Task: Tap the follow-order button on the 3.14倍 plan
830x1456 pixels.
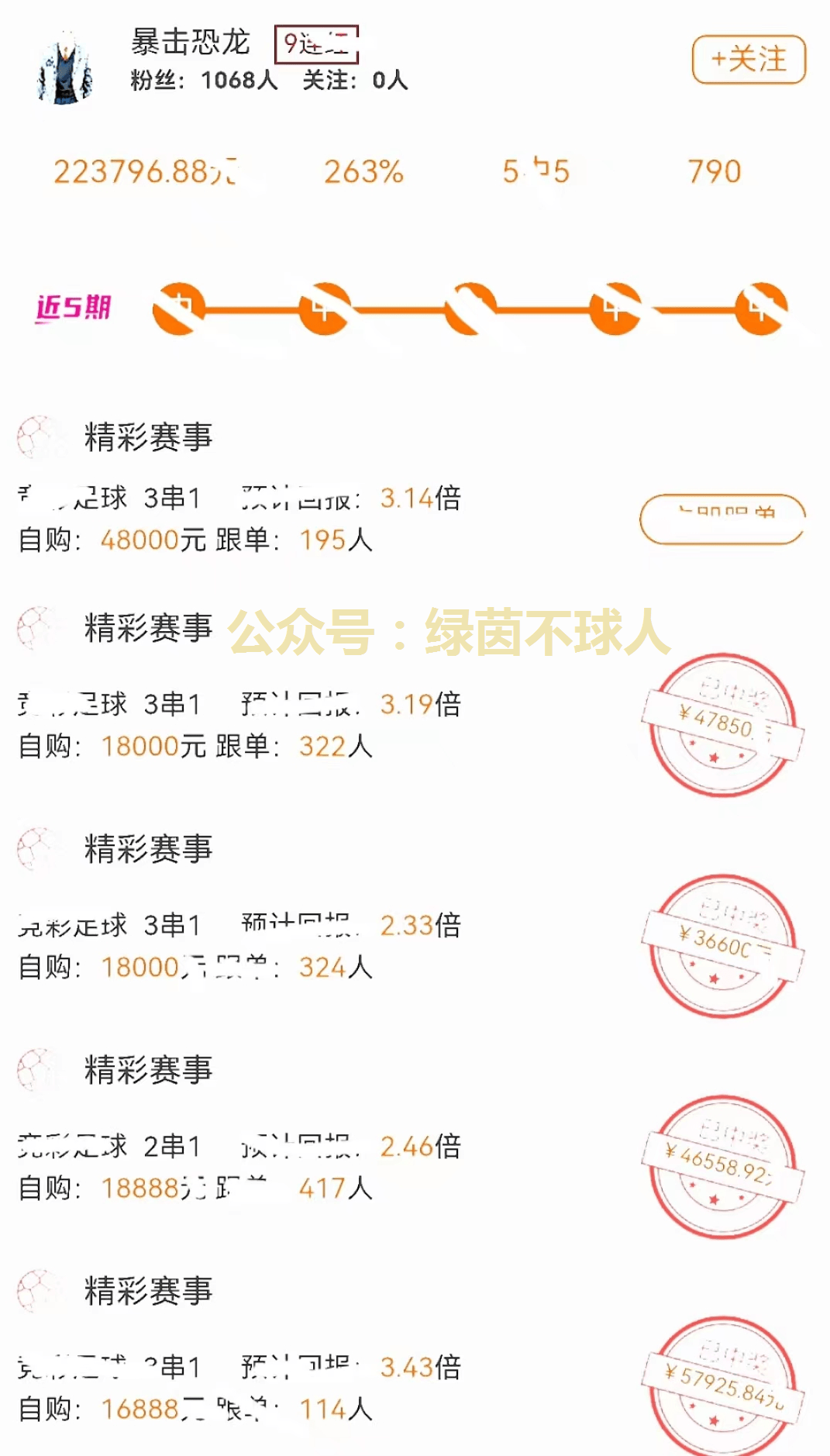Action: click(722, 519)
